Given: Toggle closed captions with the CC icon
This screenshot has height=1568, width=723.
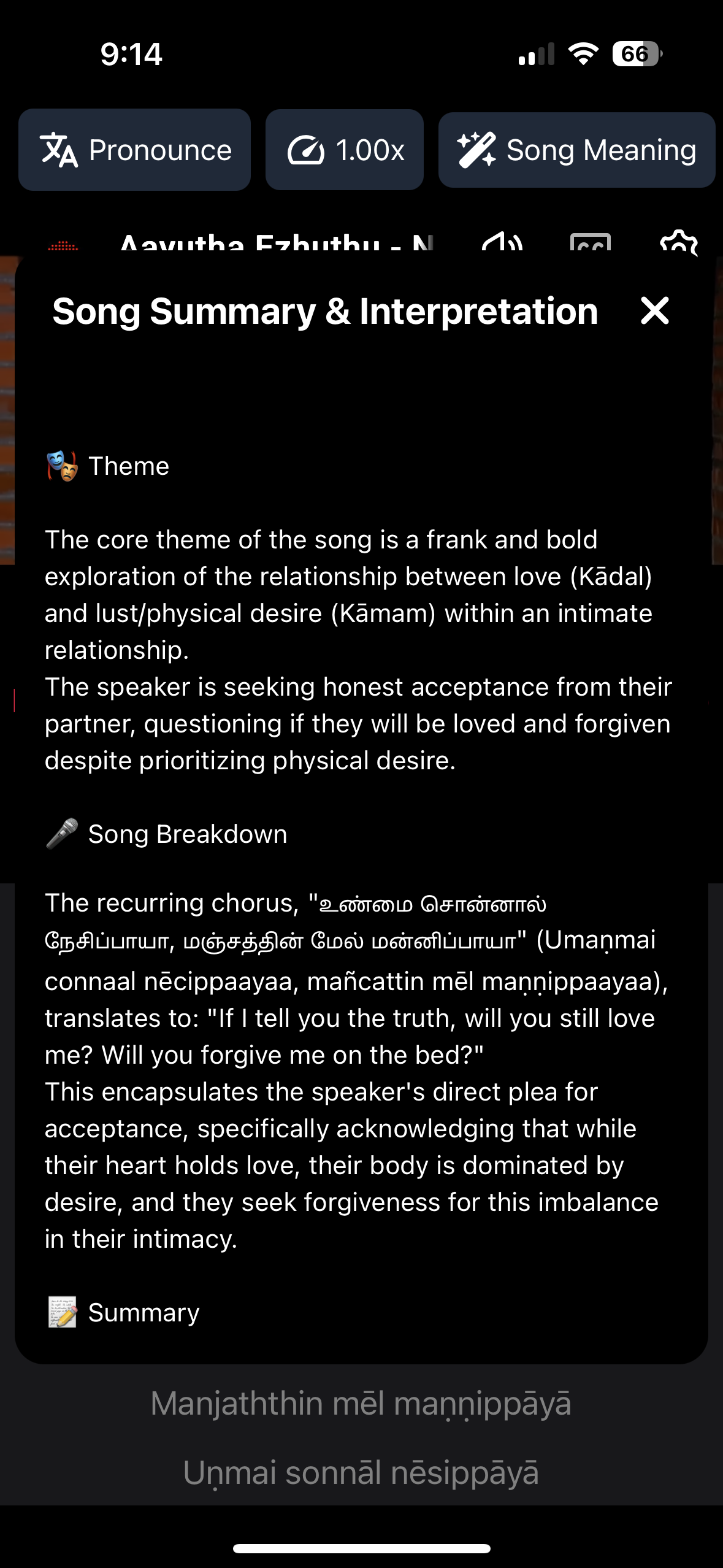Looking at the screenshot, I should [590, 245].
